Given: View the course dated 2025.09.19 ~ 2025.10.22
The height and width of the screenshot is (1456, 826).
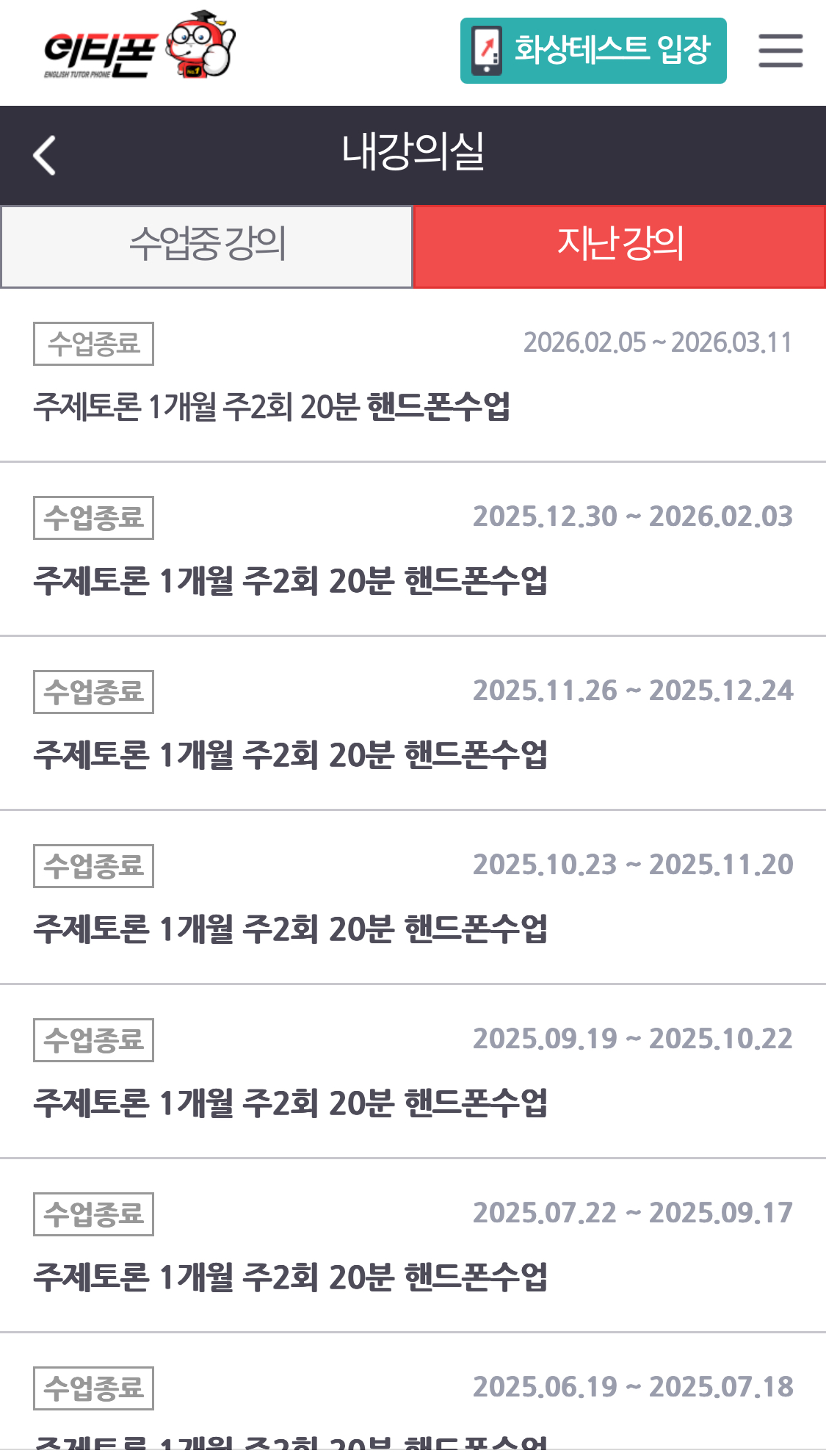Looking at the screenshot, I should point(290,1103).
